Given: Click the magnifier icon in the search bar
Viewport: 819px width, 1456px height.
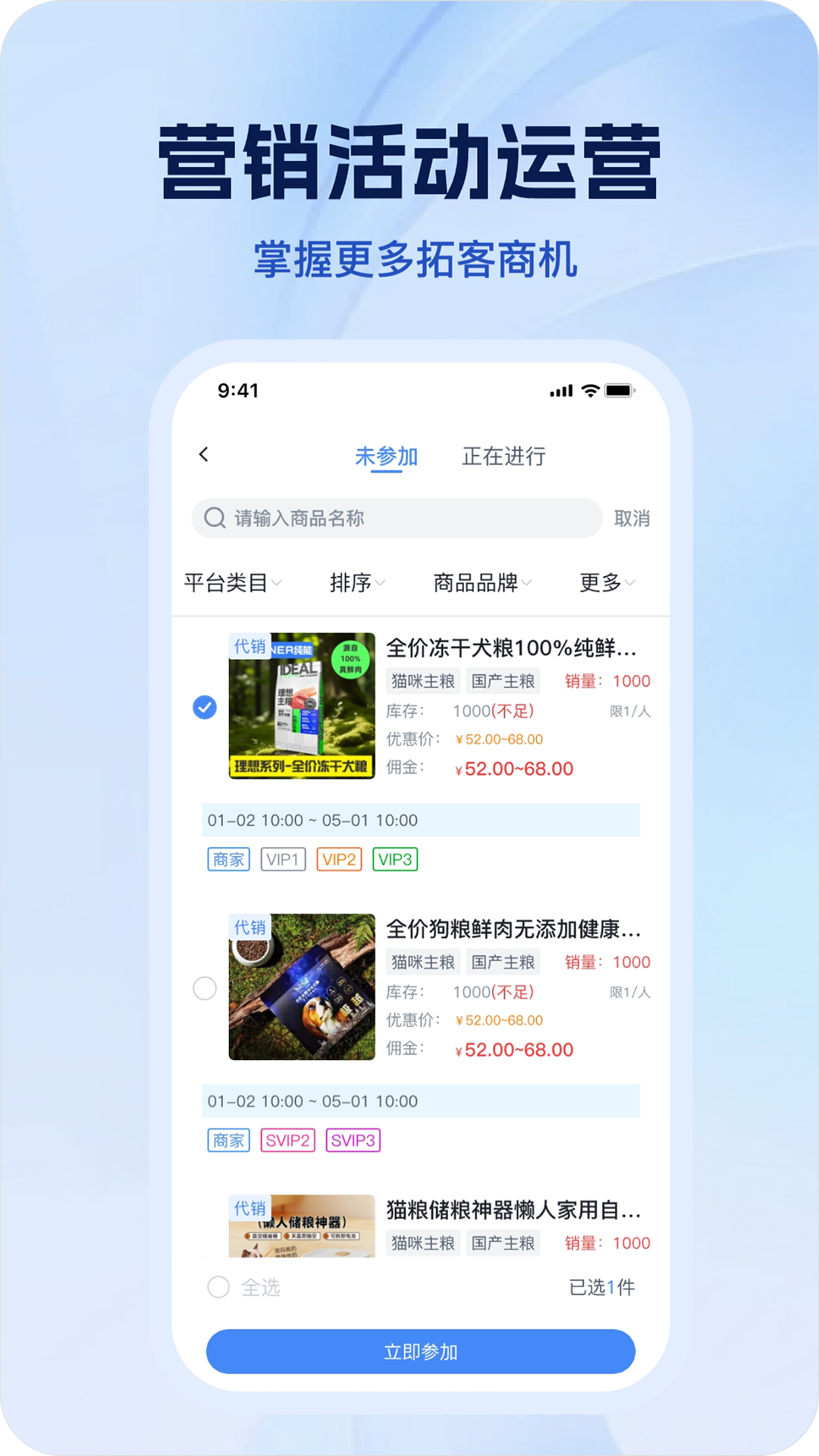Looking at the screenshot, I should (213, 519).
